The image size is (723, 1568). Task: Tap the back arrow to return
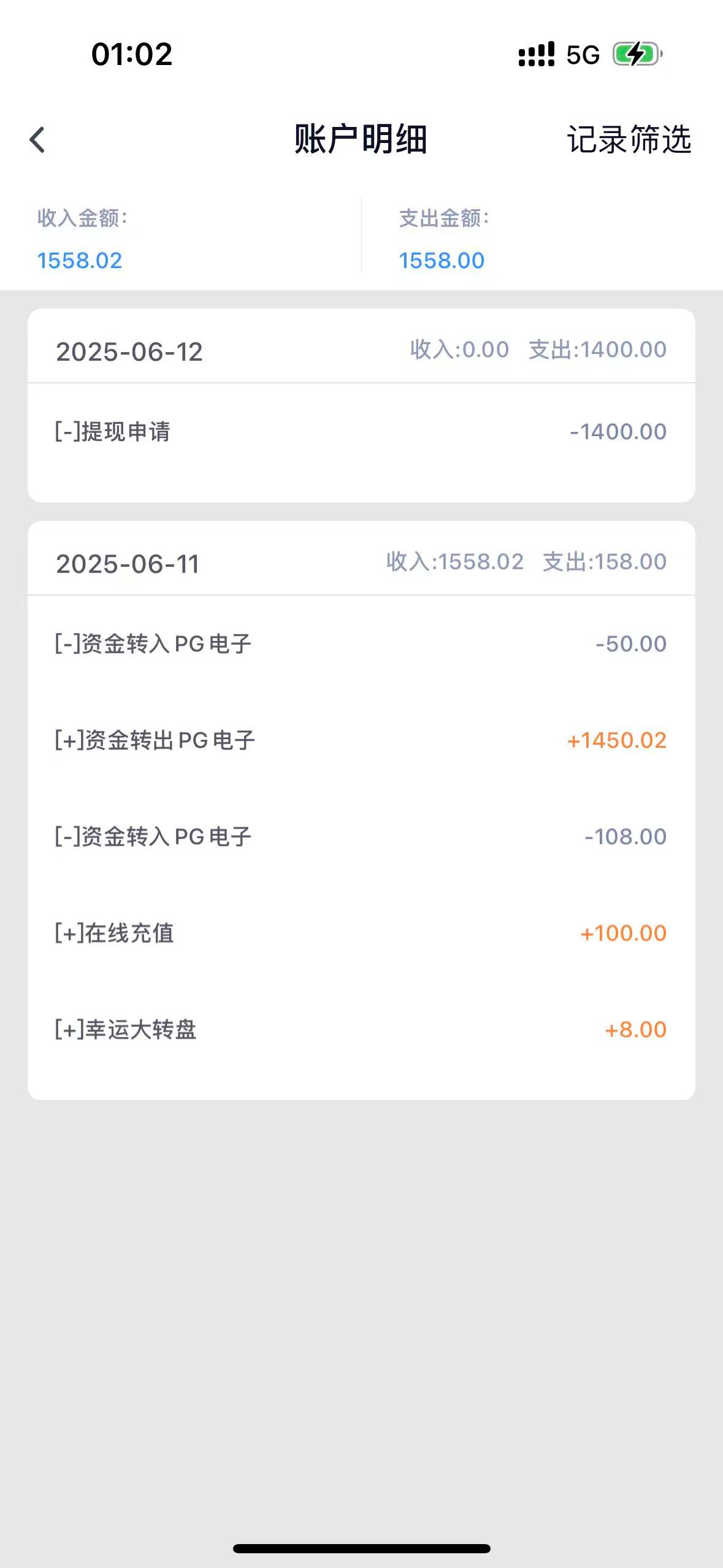[38, 140]
